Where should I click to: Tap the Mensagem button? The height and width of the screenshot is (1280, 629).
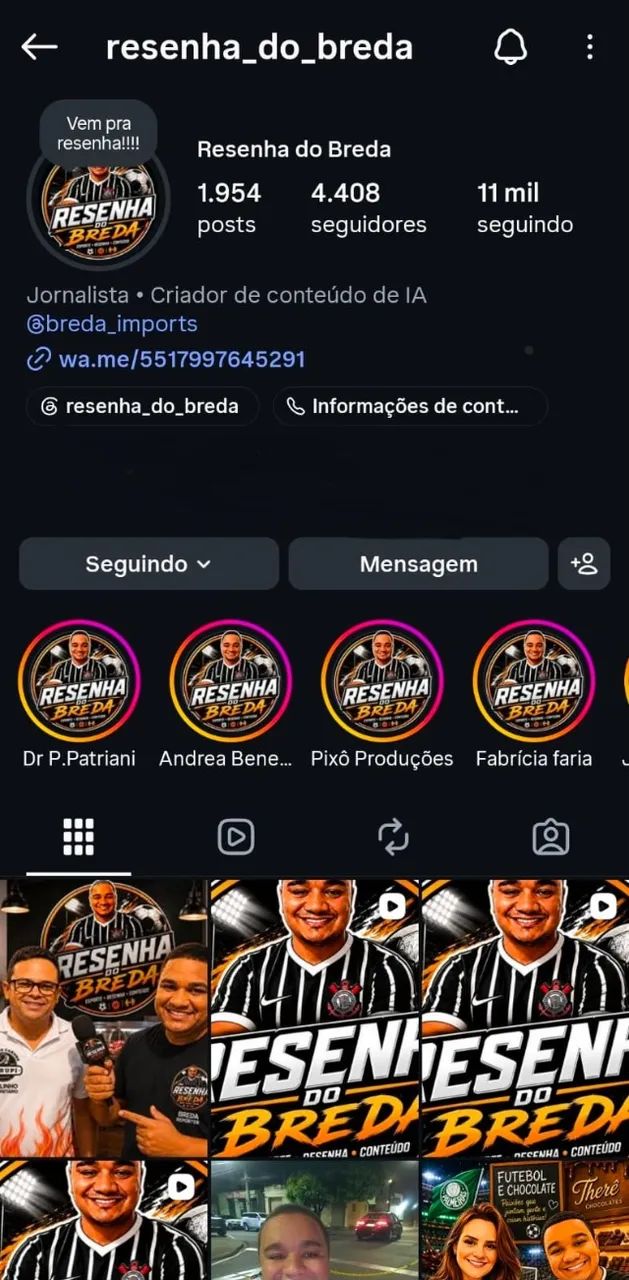[x=418, y=564]
